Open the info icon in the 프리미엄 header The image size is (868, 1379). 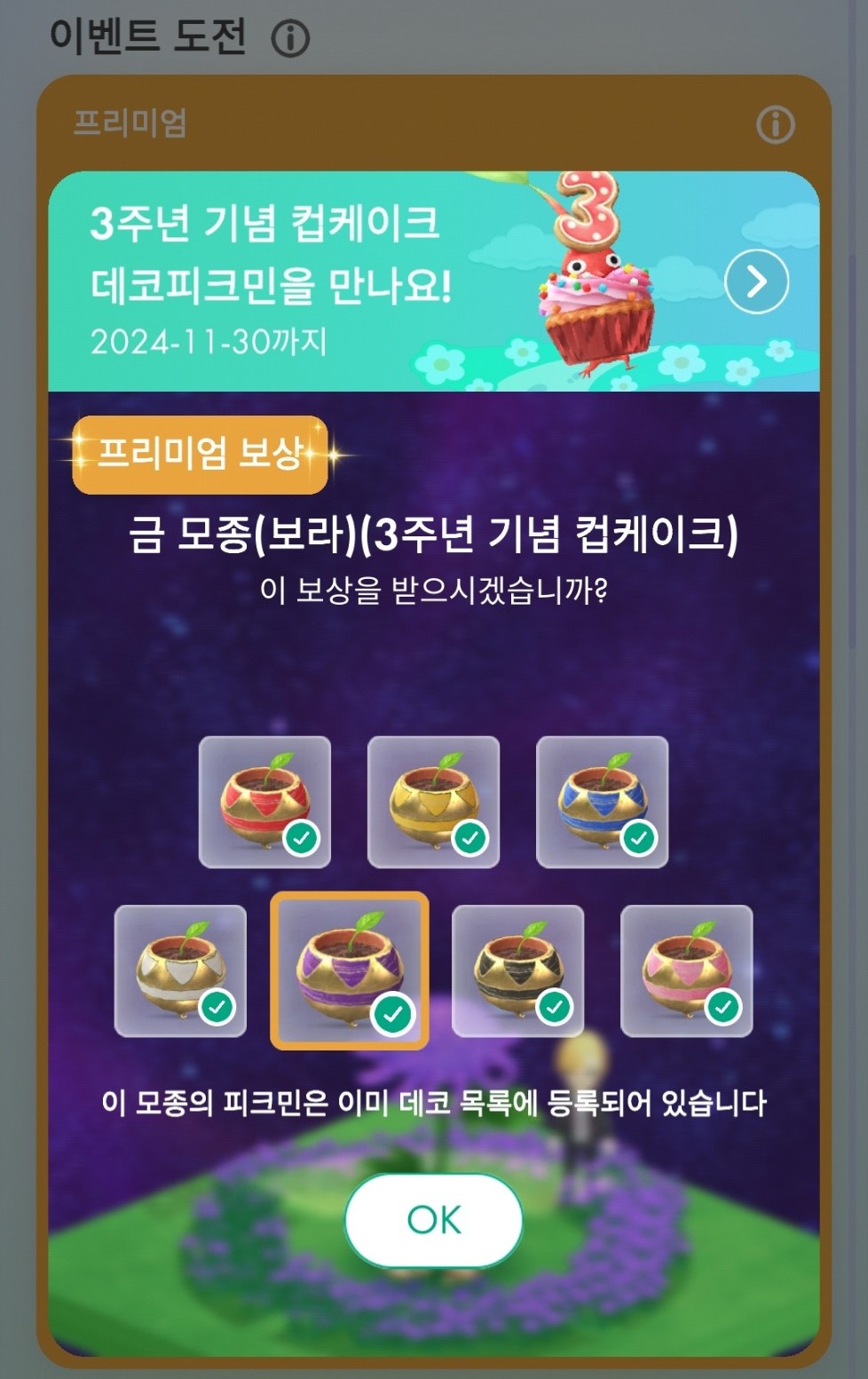point(775,124)
